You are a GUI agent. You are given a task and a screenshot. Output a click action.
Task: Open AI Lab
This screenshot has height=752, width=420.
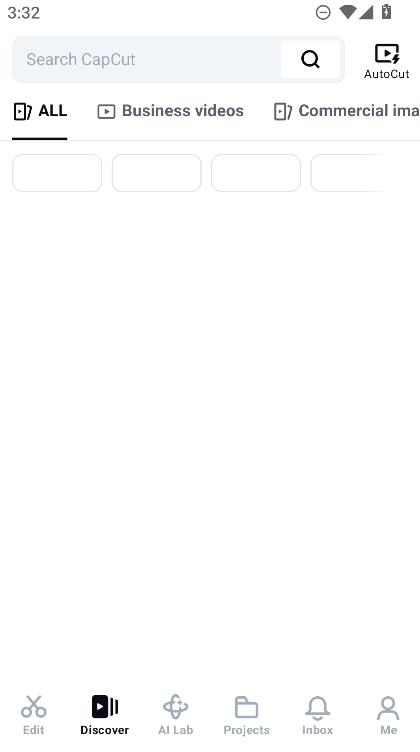(175, 715)
